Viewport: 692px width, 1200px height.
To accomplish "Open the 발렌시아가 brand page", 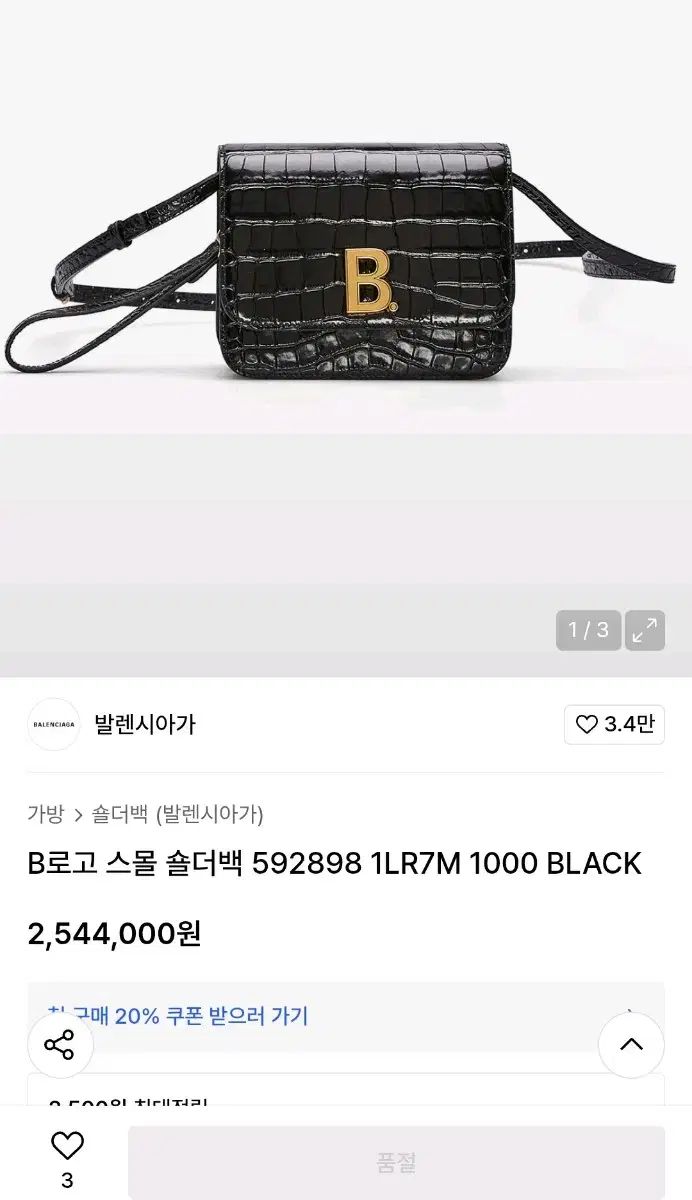I will [x=145, y=725].
